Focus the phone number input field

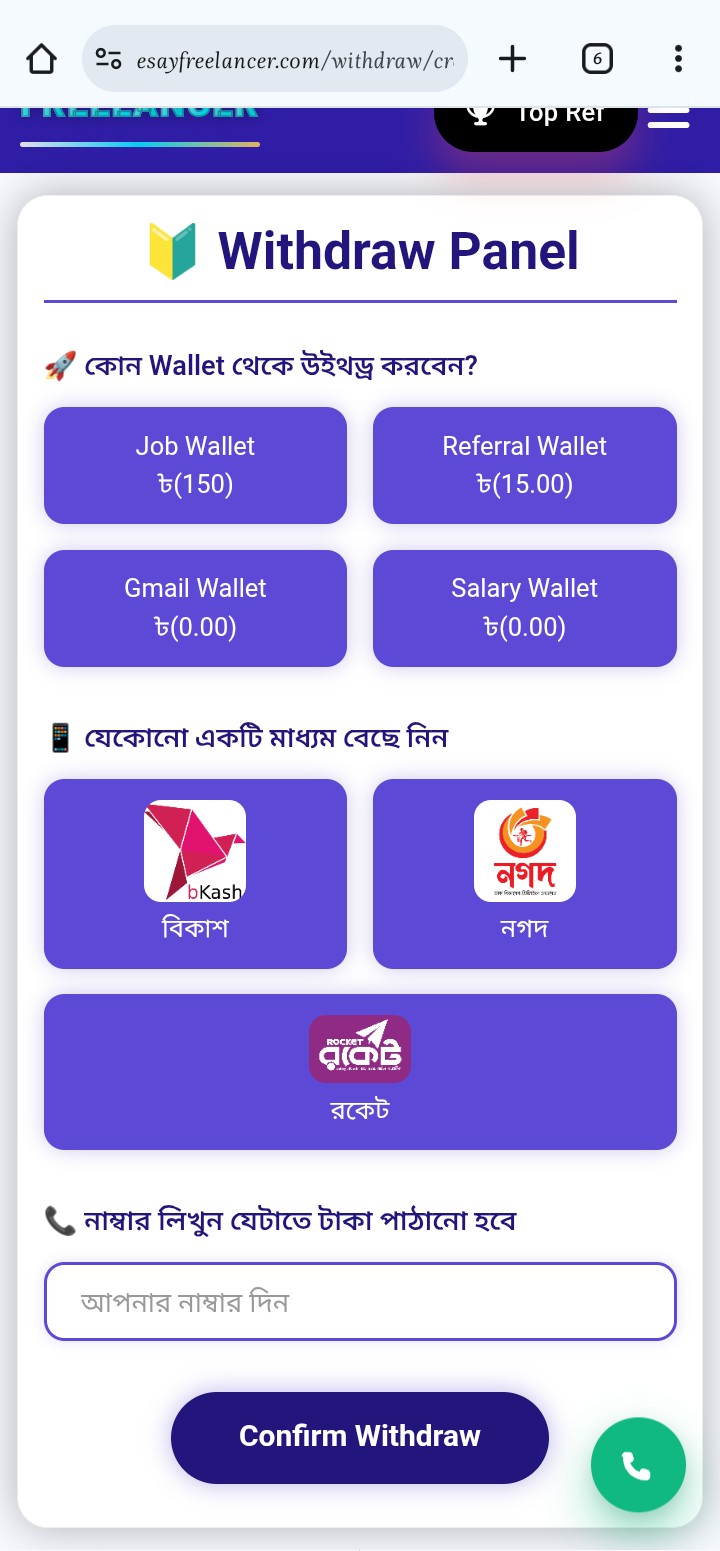360,1302
